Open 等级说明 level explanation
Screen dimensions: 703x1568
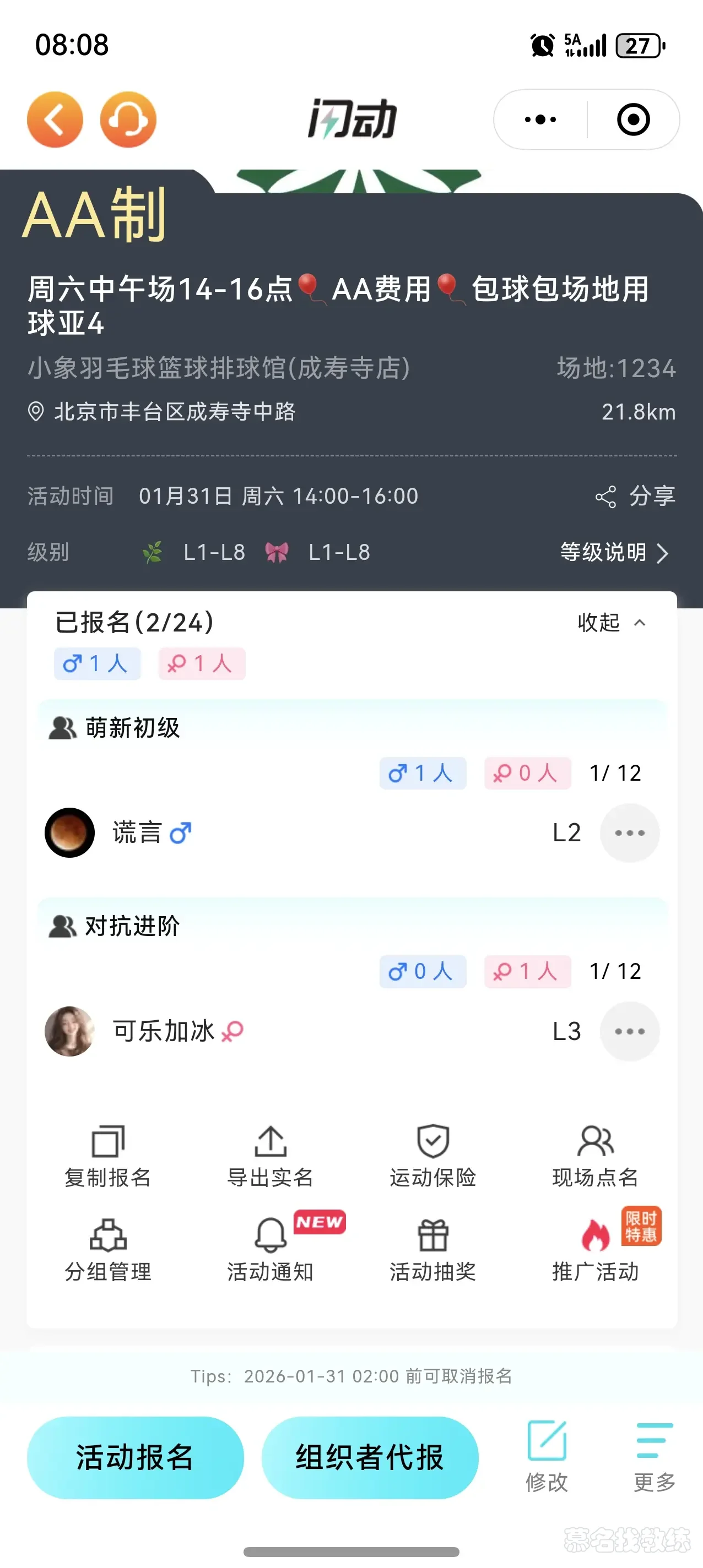[x=613, y=552]
